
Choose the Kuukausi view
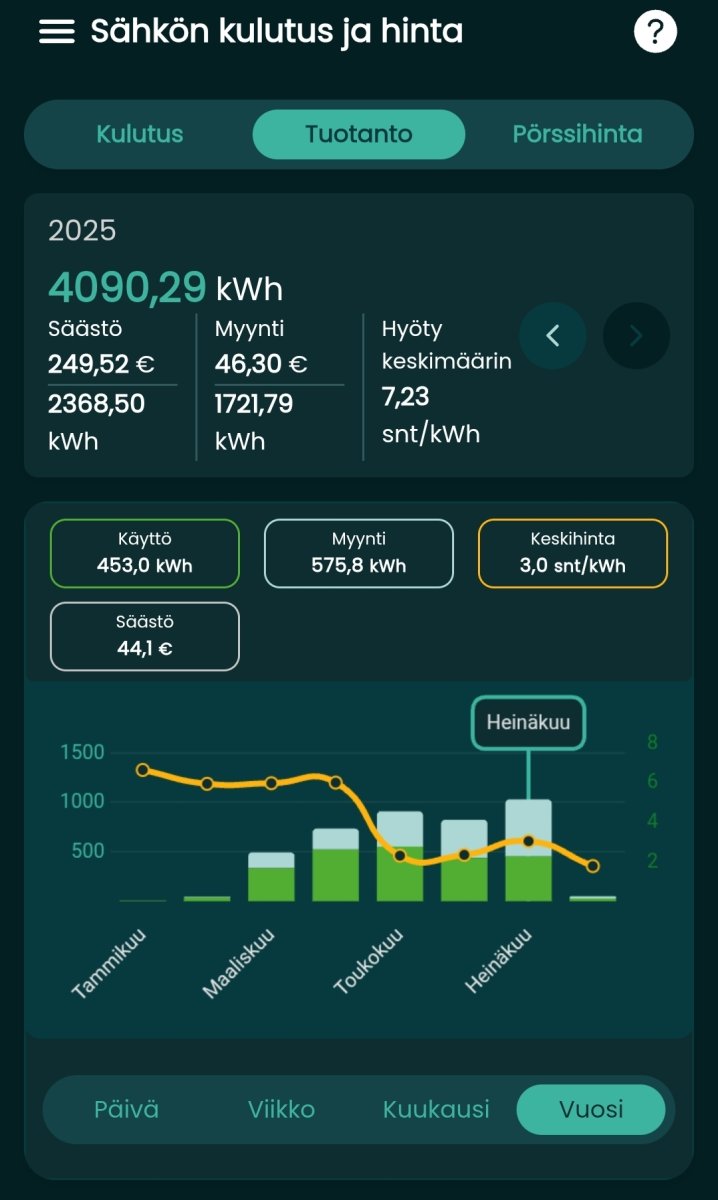tap(436, 1109)
